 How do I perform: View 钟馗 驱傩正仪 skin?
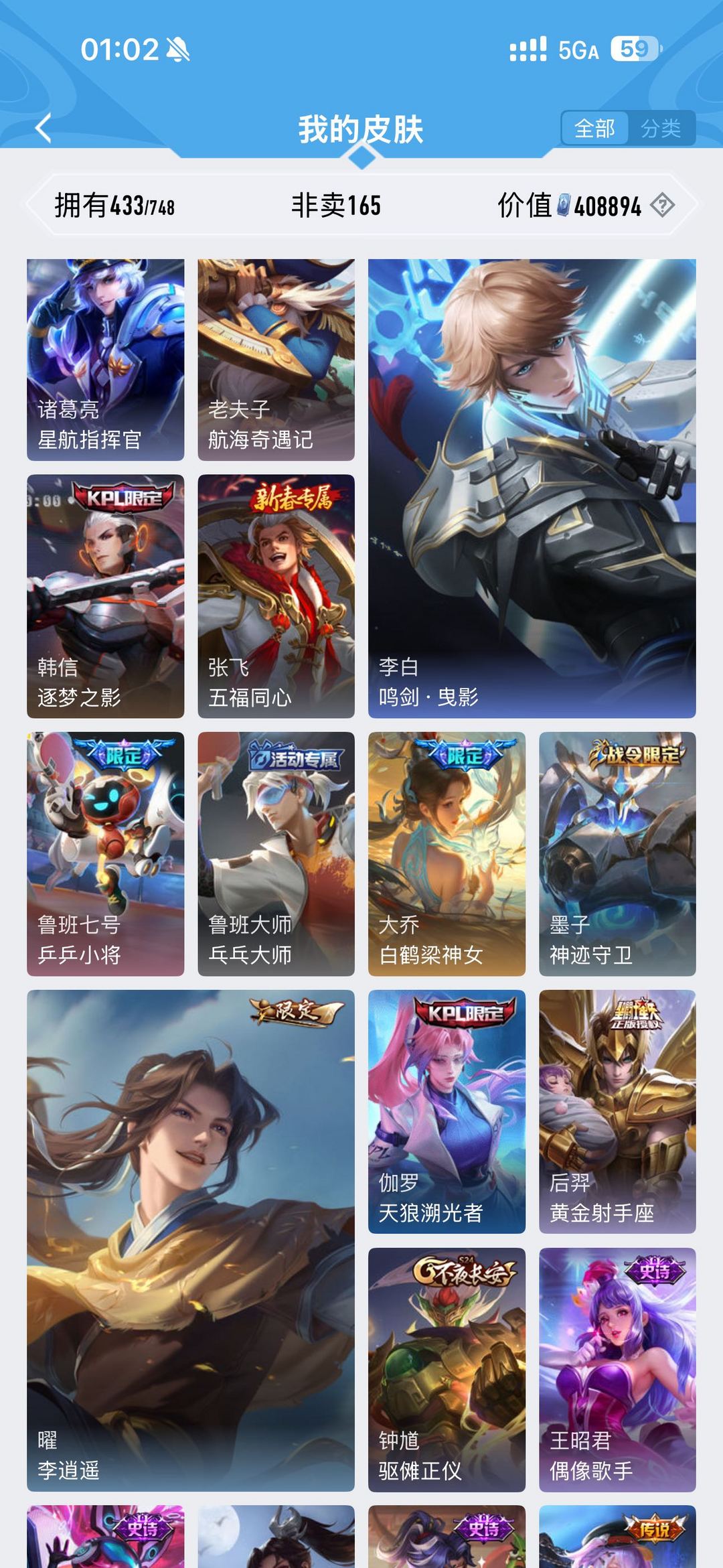tap(447, 1369)
